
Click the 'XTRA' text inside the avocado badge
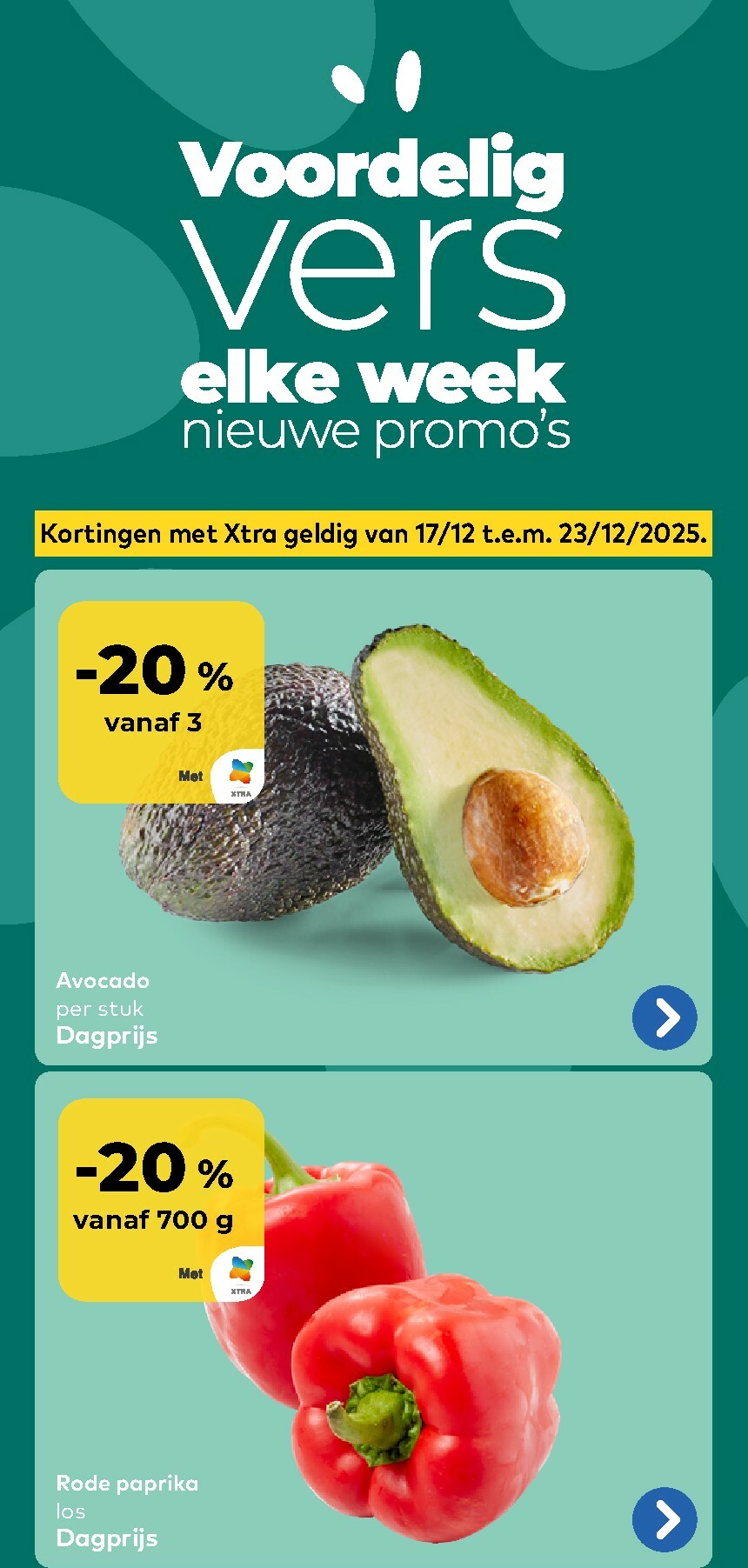239,793
